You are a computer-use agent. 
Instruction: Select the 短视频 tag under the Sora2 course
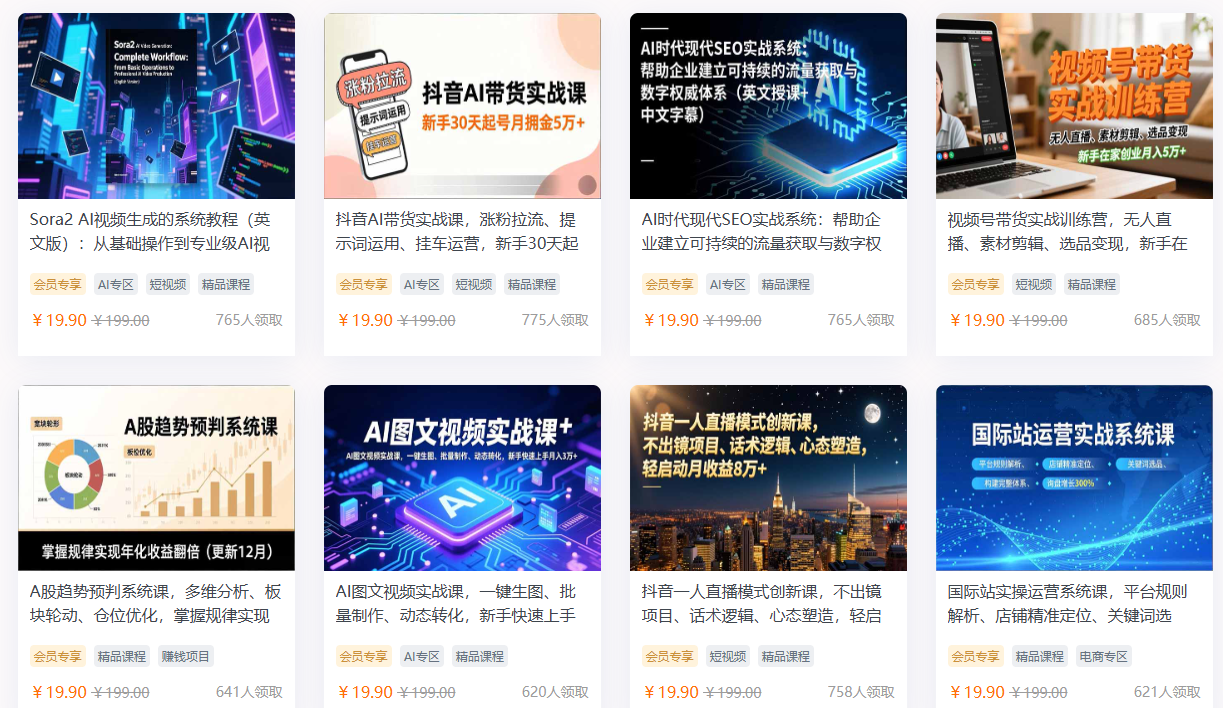pos(168,284)
